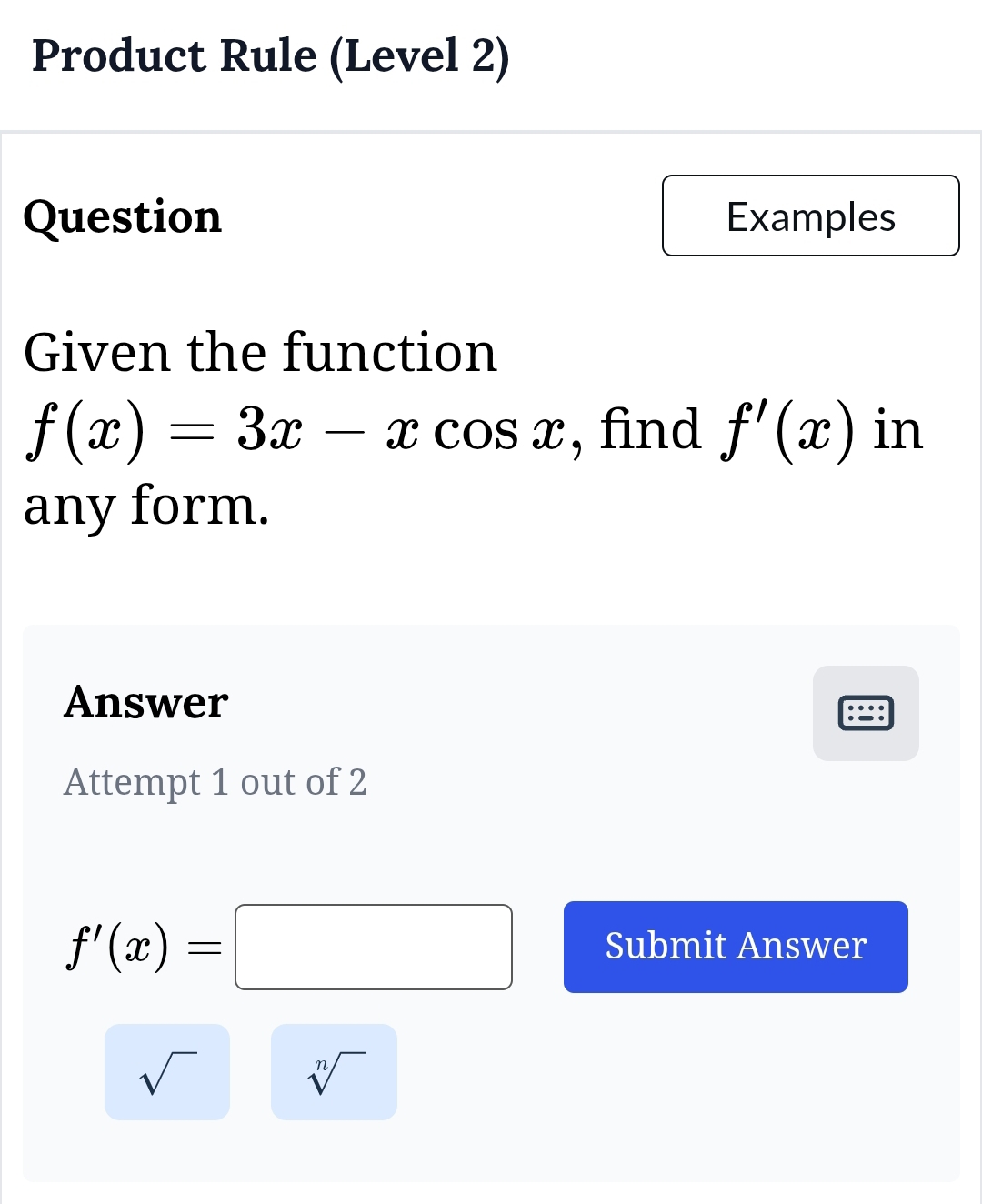Insert an nth root symbol
982x1204 pixels.
334,1071
